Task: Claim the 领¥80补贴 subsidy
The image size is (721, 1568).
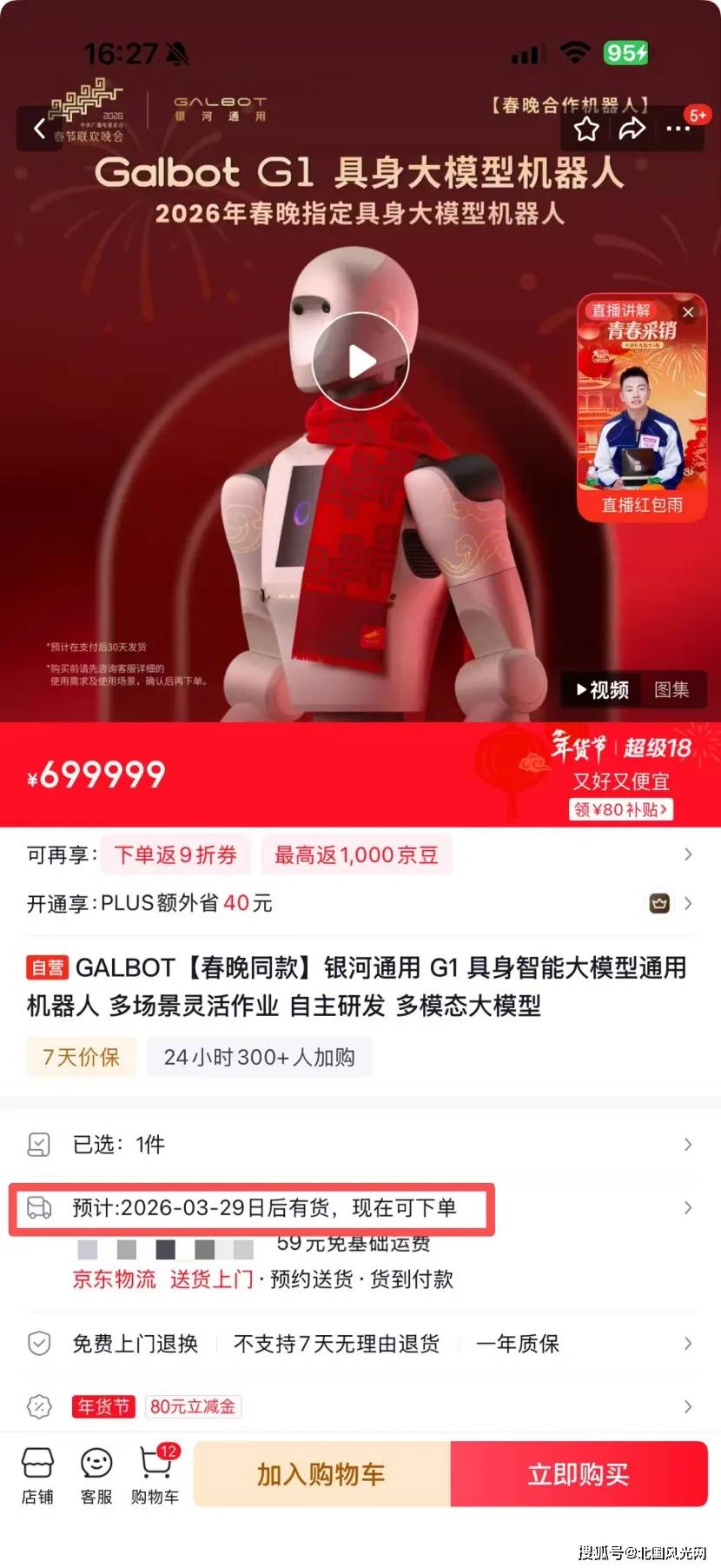Action: click(620, 809)
